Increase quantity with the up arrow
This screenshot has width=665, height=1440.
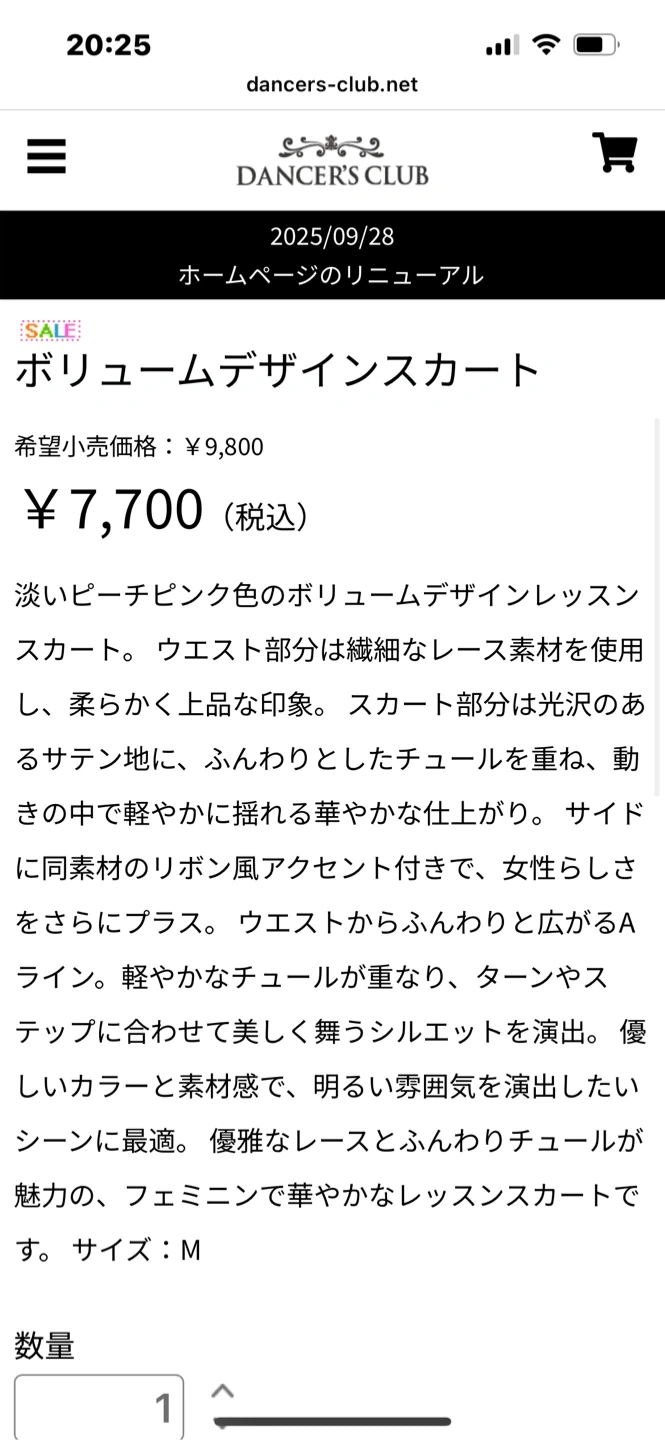pyautogui.click(x=223, y=1391)
